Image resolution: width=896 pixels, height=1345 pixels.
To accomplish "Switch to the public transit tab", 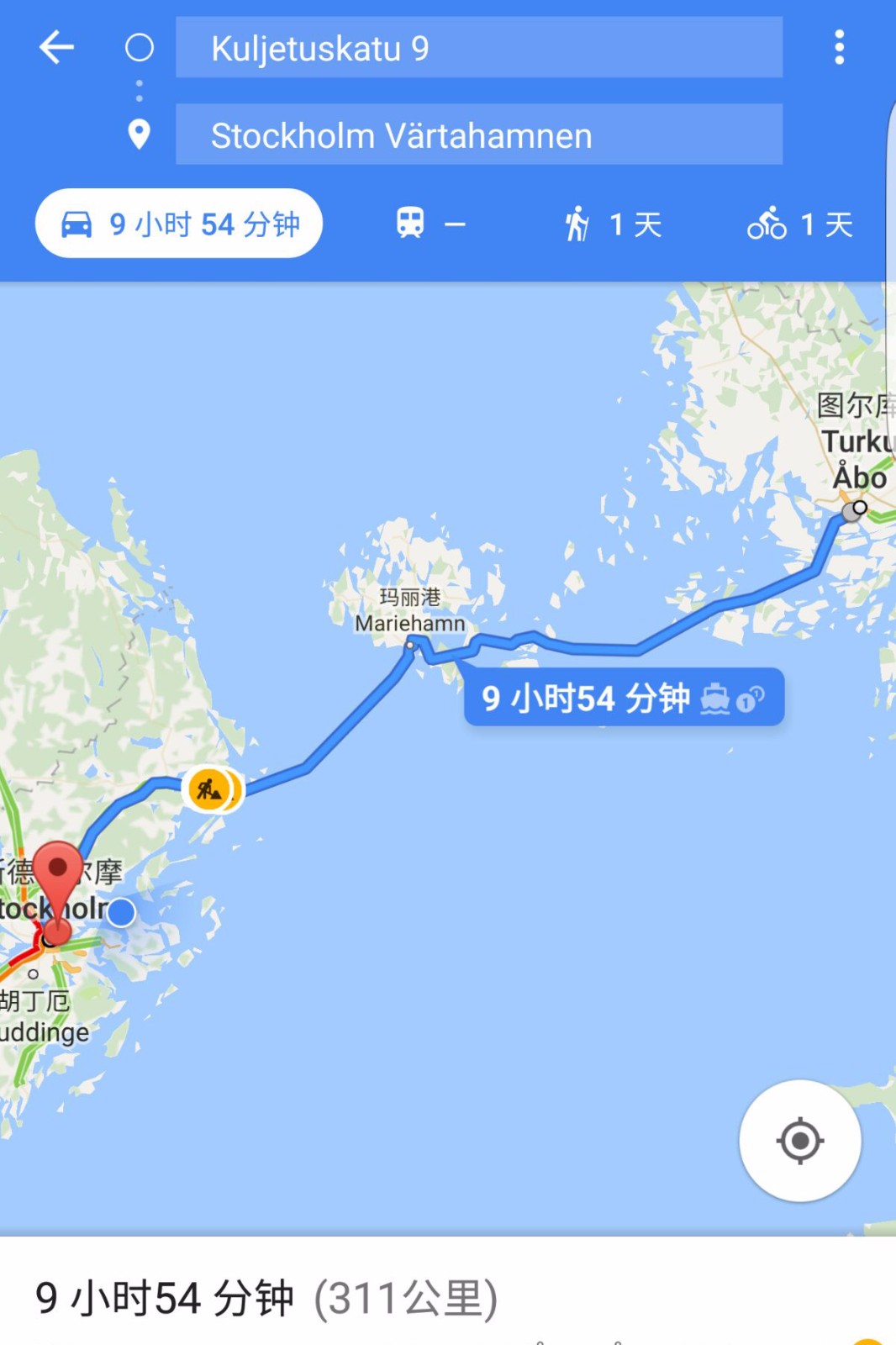I will point(430,224).
